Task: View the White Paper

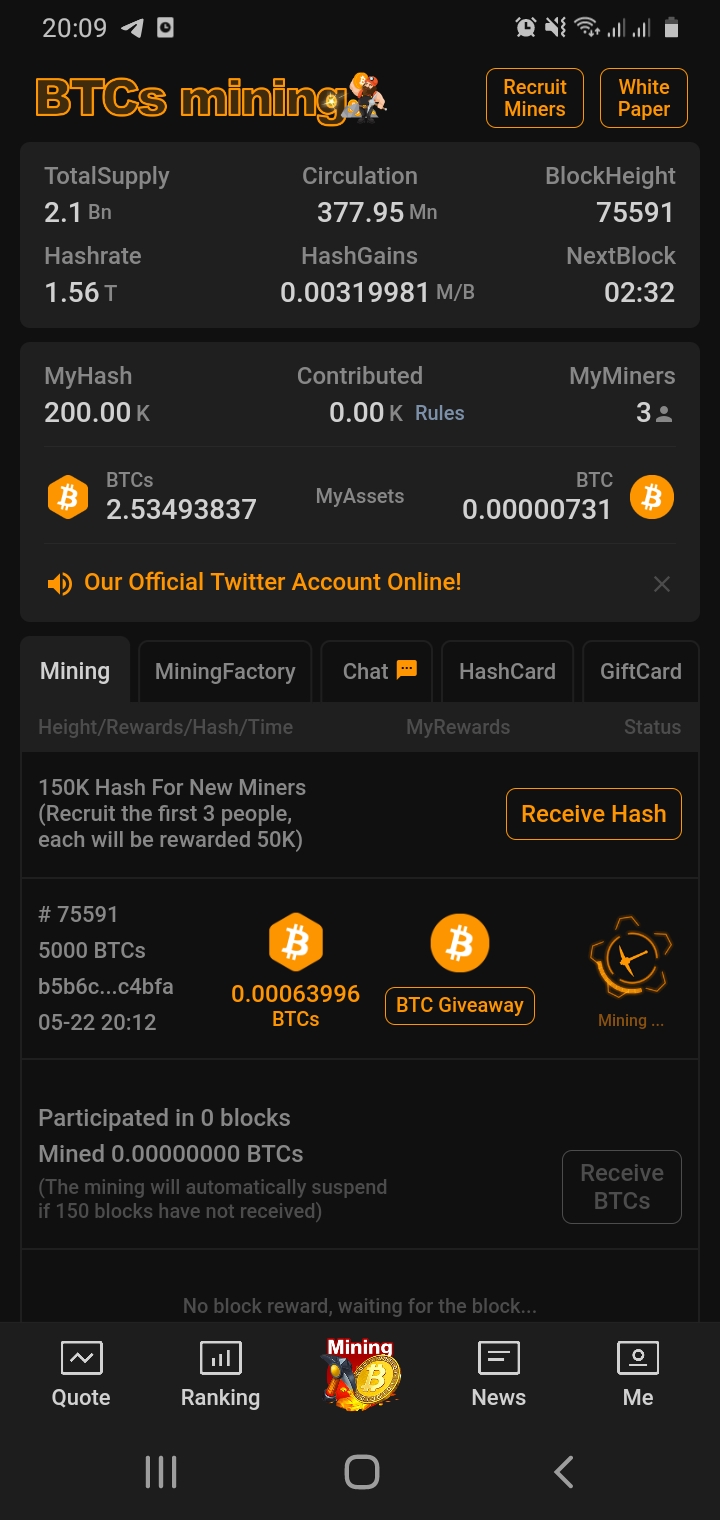Action: [643, 98]
